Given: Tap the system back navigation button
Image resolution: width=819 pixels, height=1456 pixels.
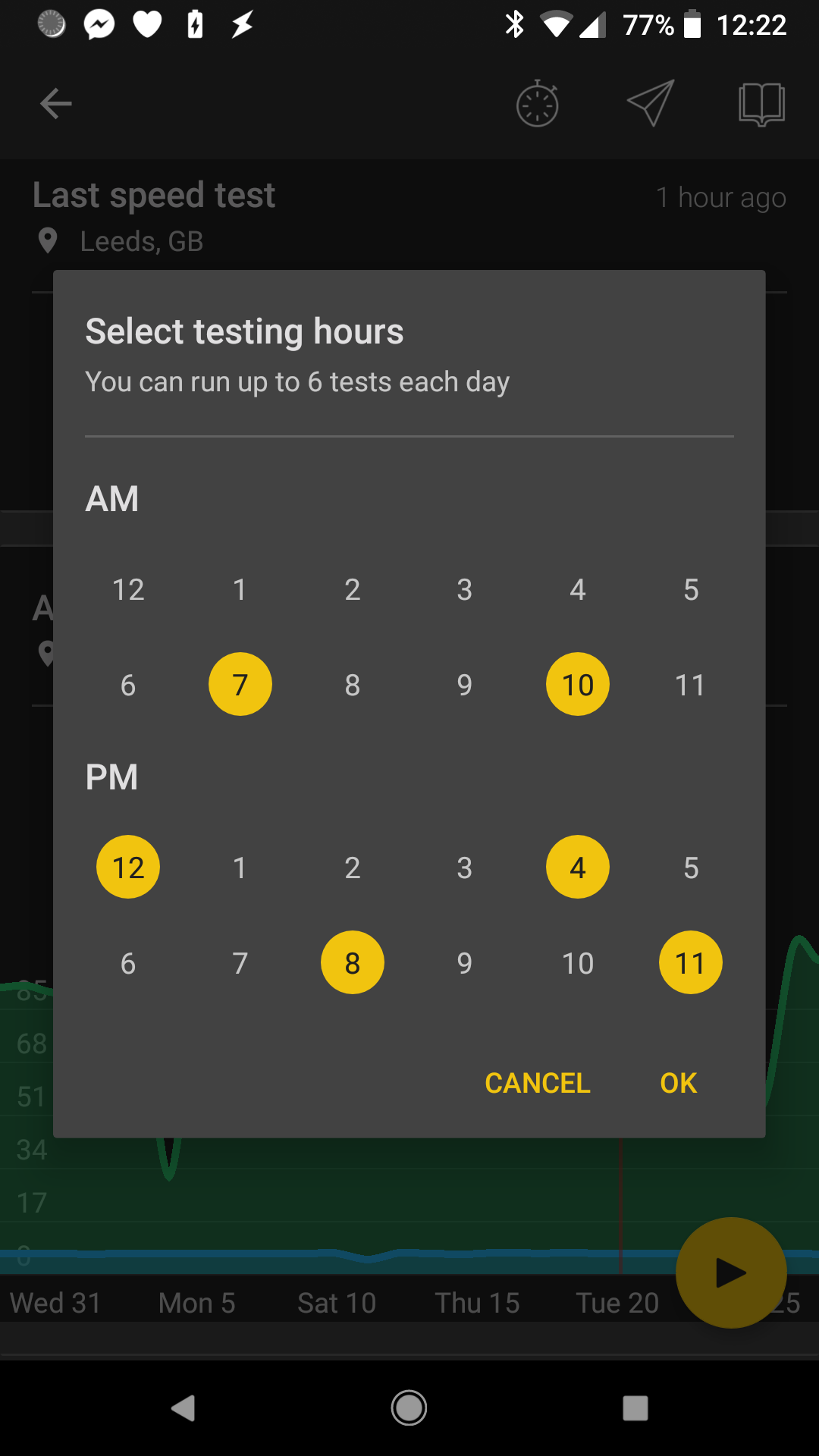Looking at the screenshot, I should pyautogui.click(x=184, y=1408).
